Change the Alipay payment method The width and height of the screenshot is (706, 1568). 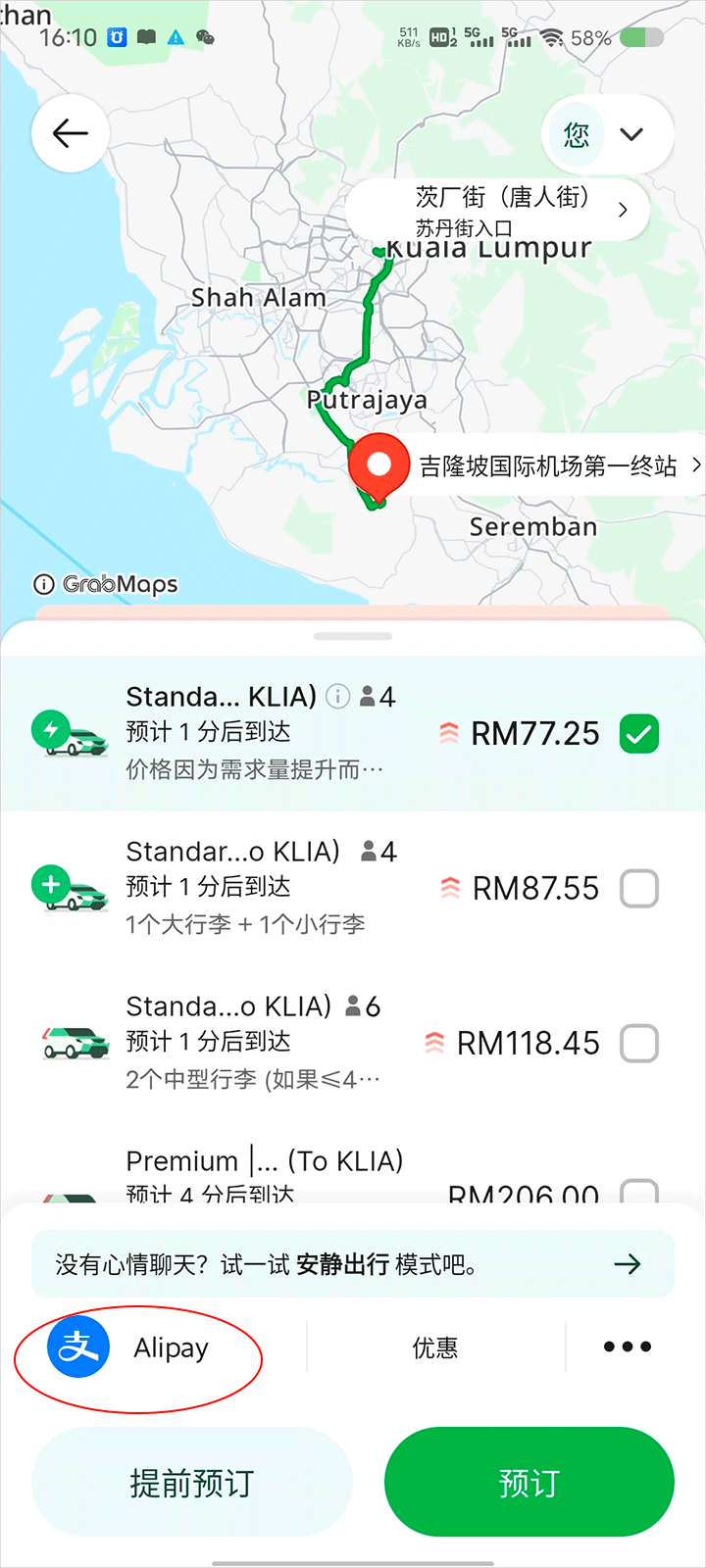[x=137, y=1348]
